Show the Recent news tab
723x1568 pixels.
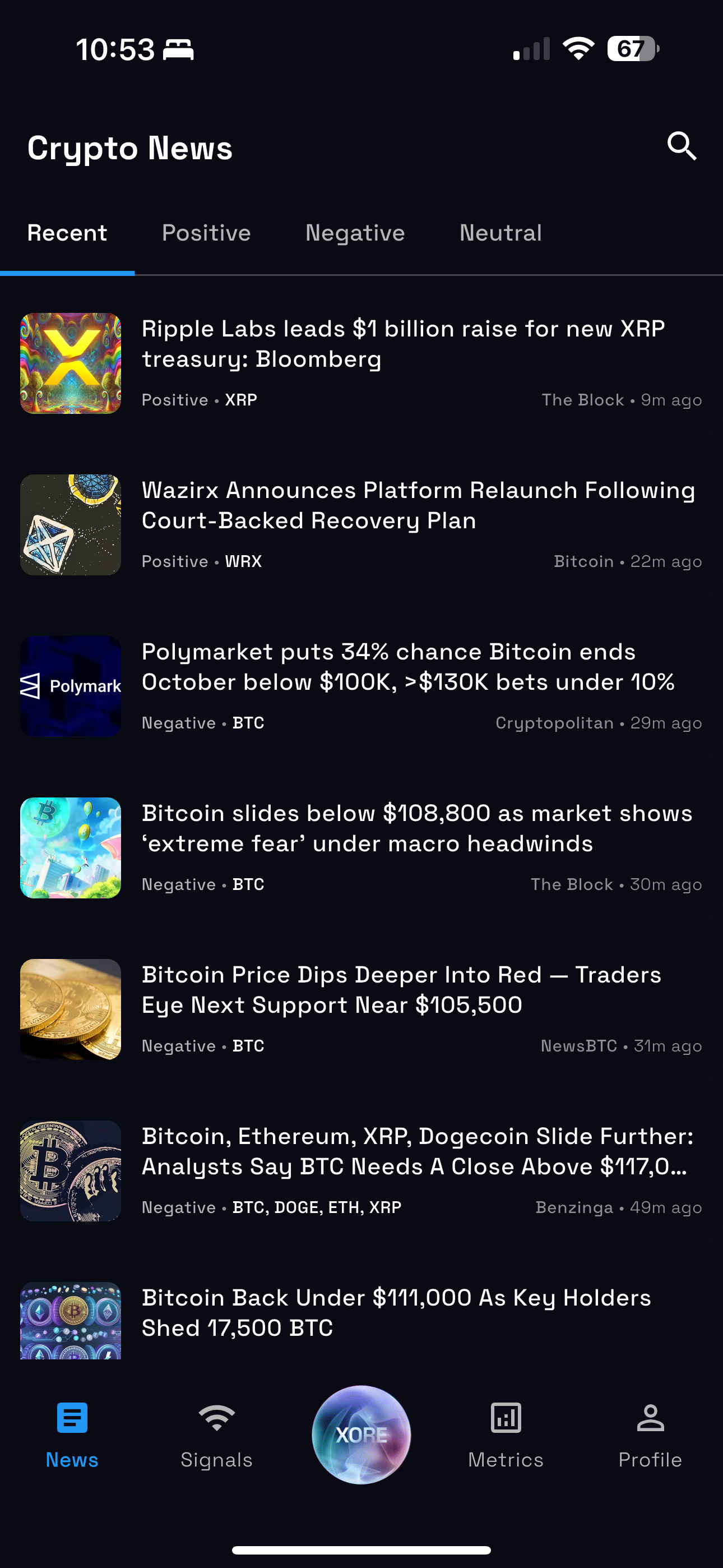67,233
